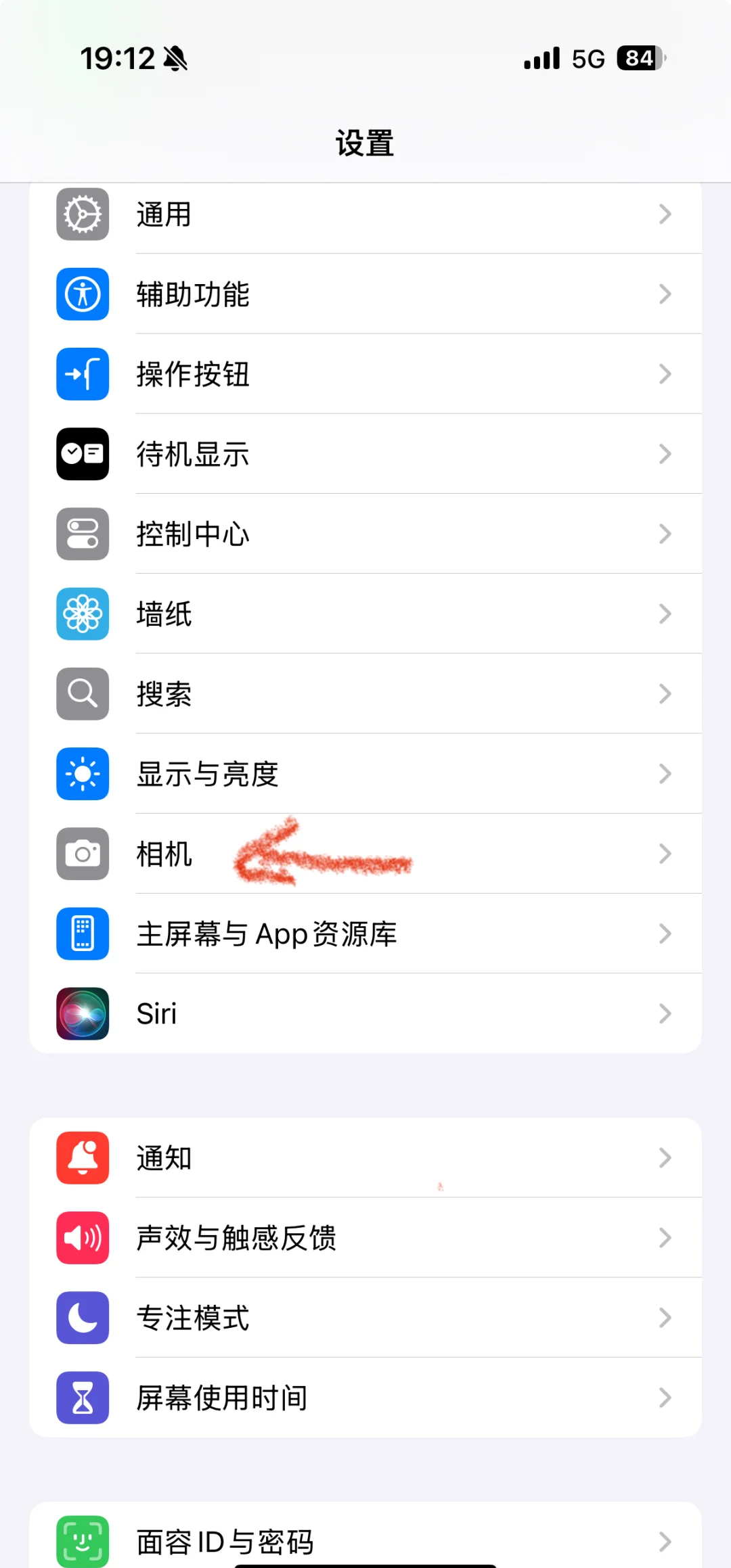731x1568 pixels.
Task: Tap the Notifications bell icon
Action: [x=81, y=1157]
